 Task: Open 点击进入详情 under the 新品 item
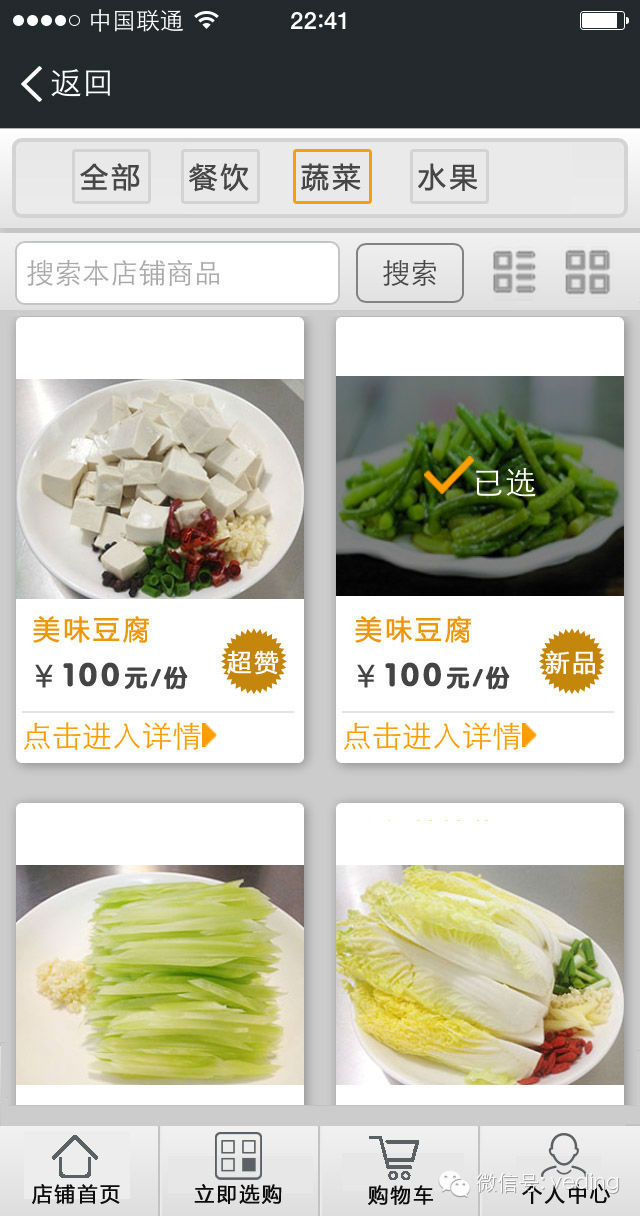point(440,737)
